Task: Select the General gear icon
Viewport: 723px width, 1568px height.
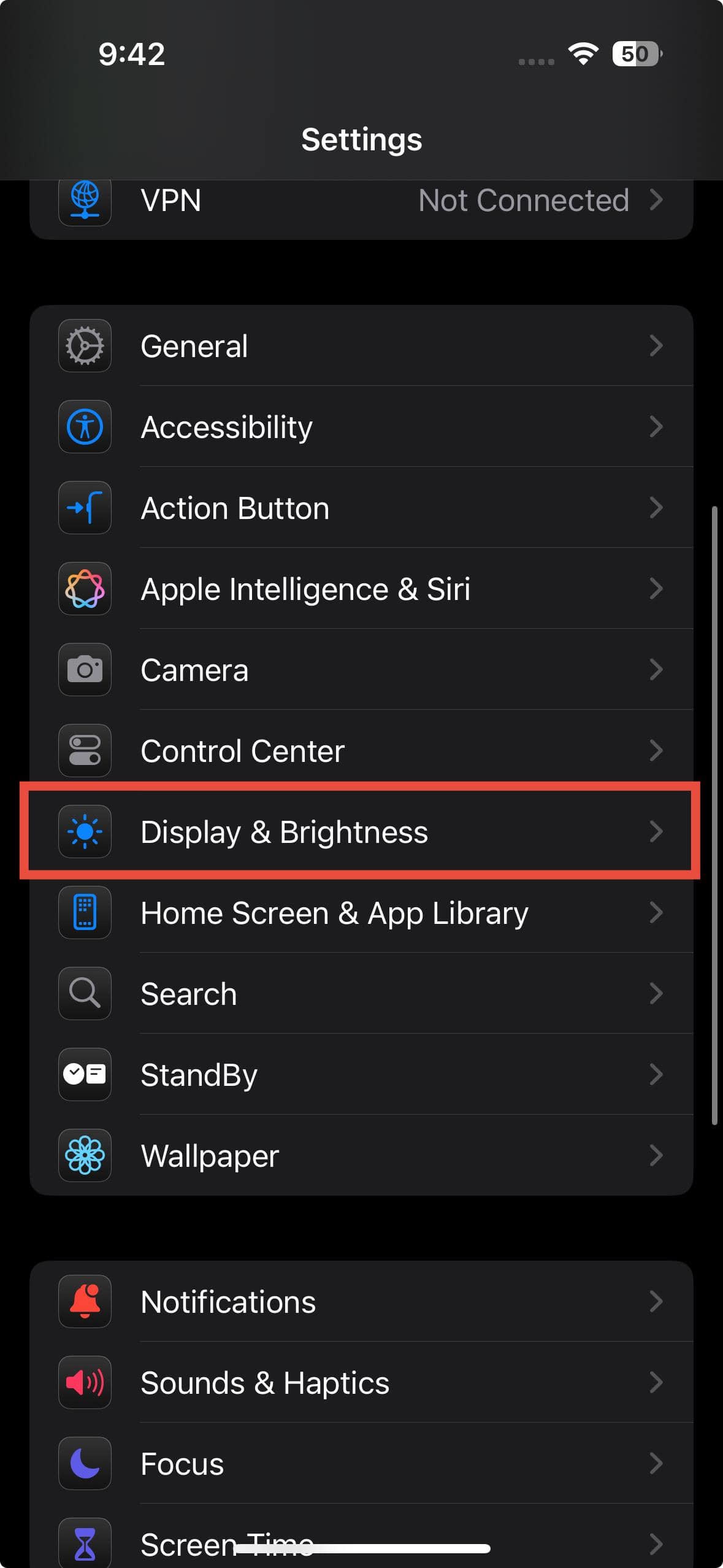Action: click(85, 345)
